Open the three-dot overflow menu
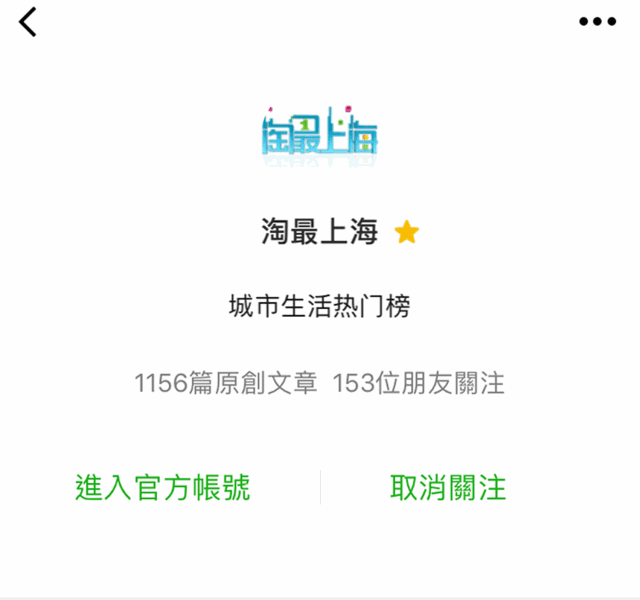Screen dimensions: 640x600 (597, 21)
